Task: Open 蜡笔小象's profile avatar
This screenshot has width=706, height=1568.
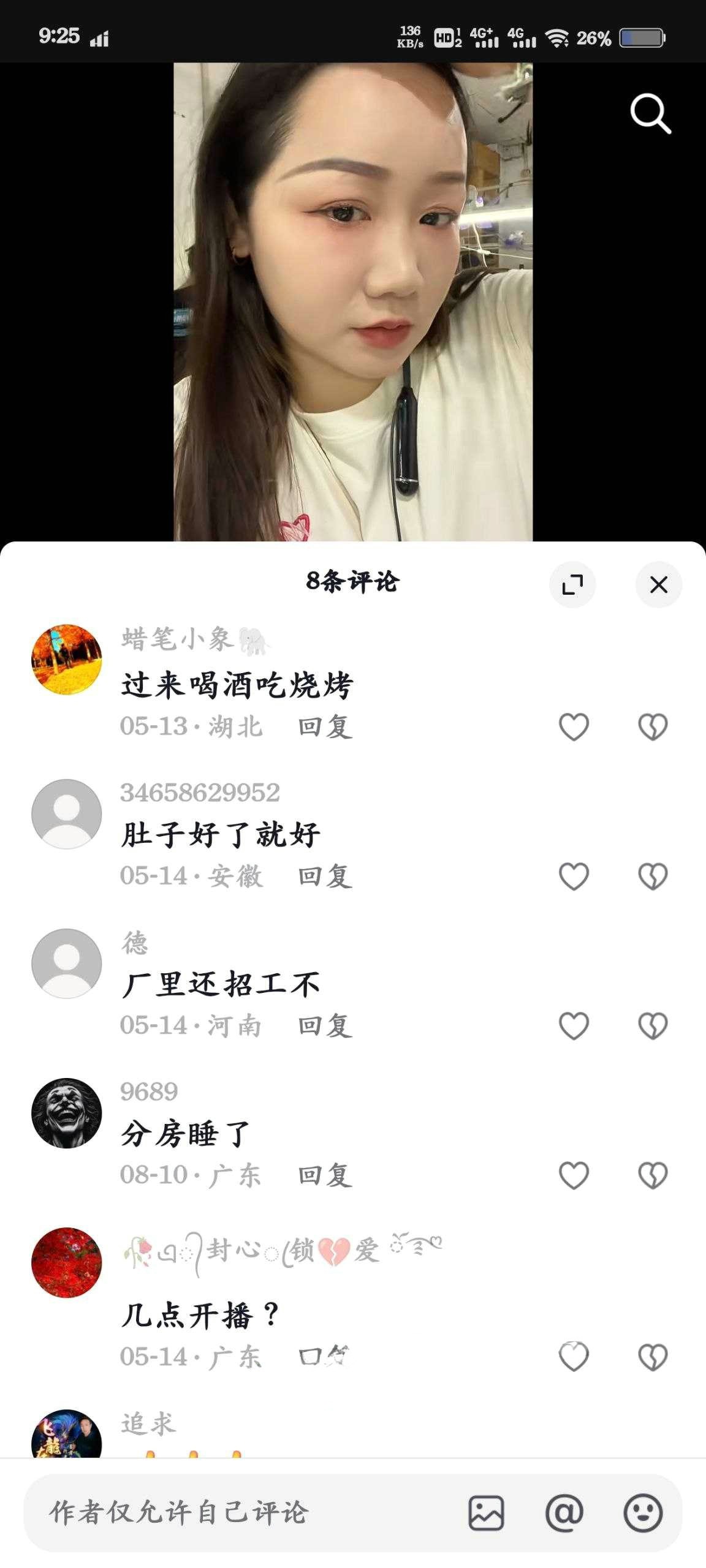Action: tap(66, 660)
